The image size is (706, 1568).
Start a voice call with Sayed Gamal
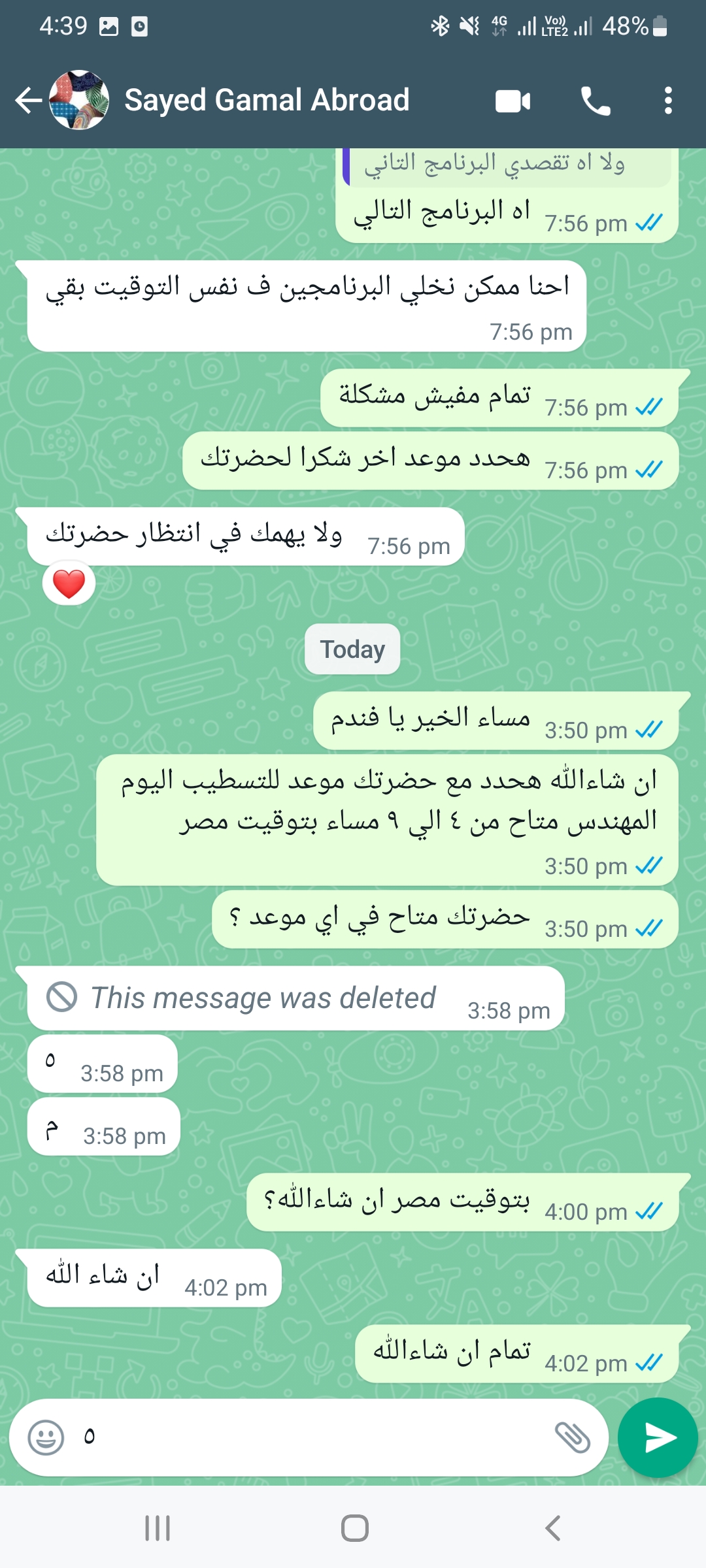point(596,101)
